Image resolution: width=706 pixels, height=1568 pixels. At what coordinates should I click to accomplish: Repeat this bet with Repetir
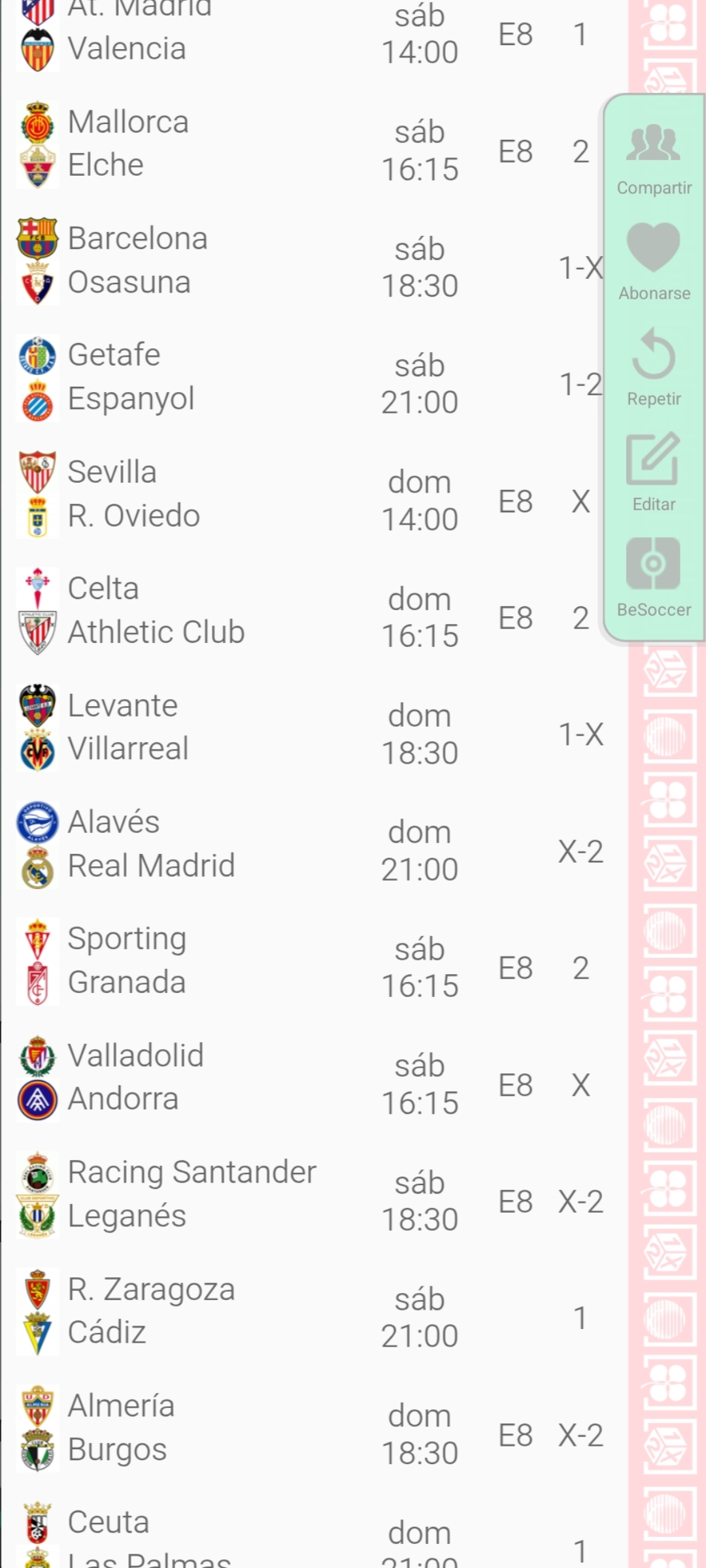click(653, 367)
